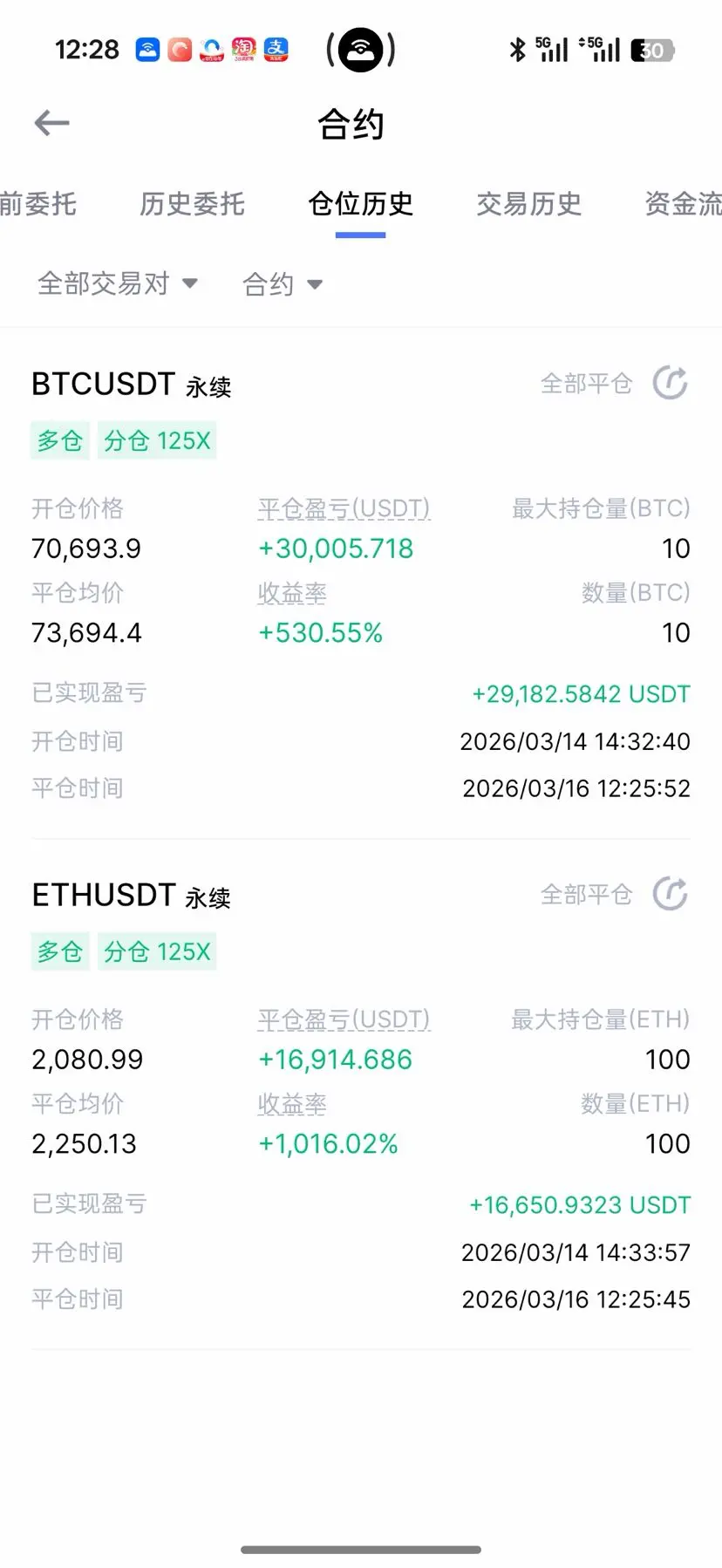Viewport: 722px width, 1568px height.
Task: Switch to the 历史委托 tab
Action: click(x=192, y=204)
